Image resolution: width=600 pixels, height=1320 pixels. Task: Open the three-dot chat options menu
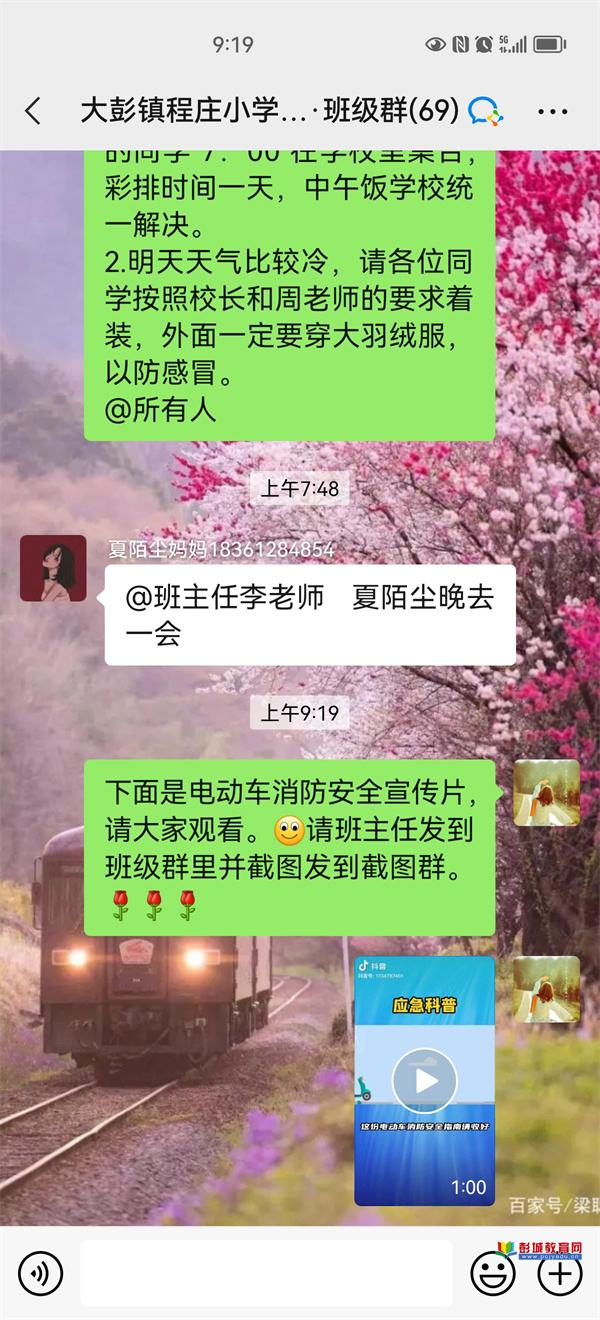[x=552, y=111]
